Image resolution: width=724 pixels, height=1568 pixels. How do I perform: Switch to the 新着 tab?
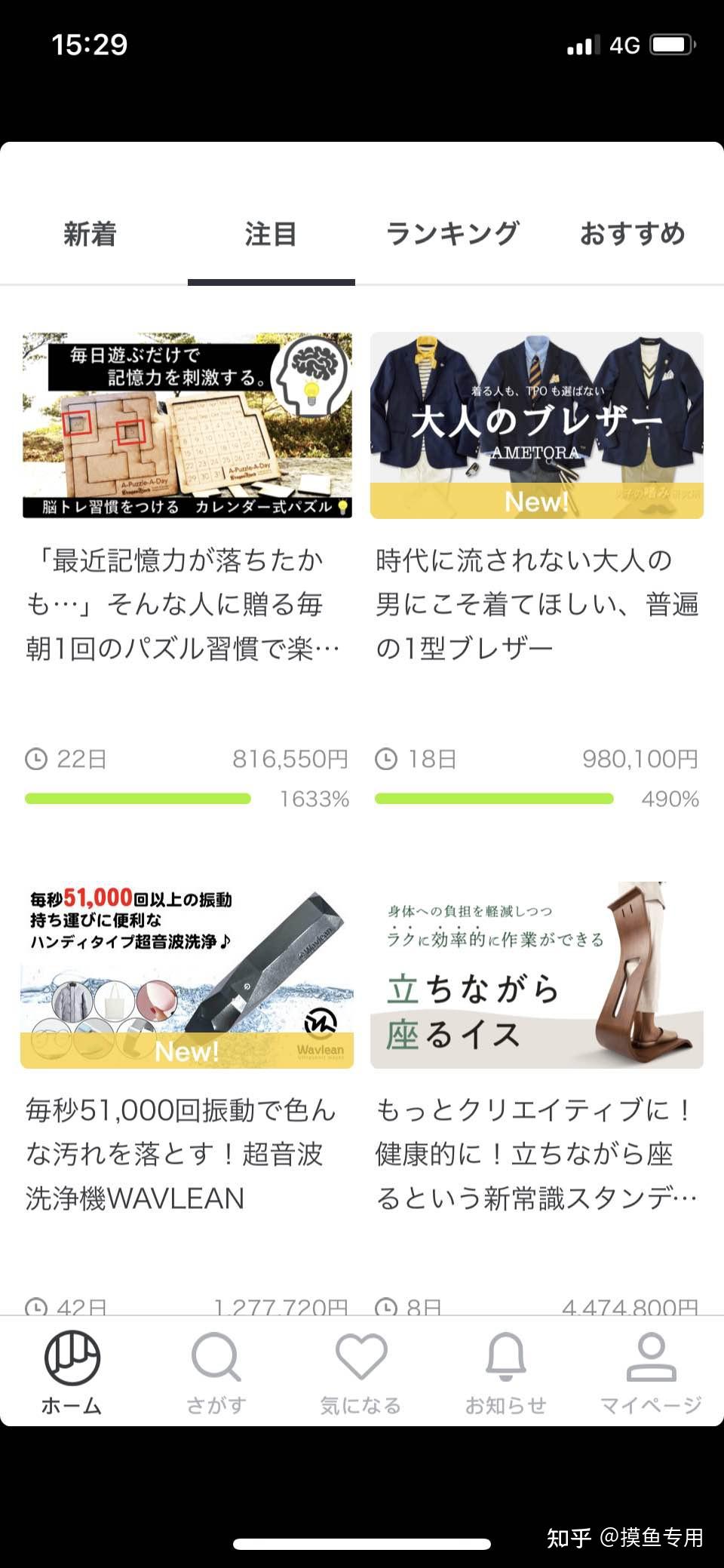point(90,234)
